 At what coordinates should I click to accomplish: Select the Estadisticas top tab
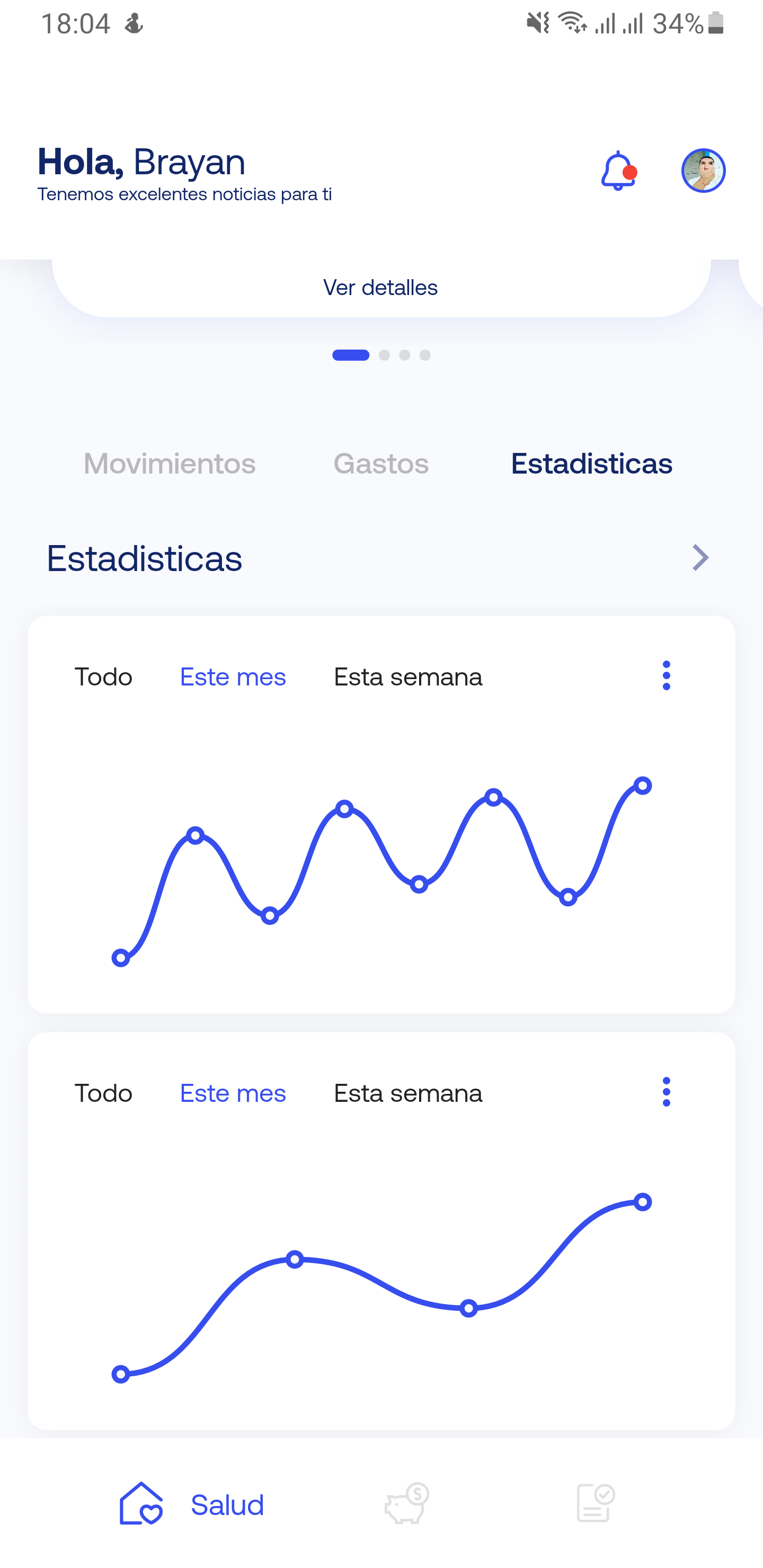(x=591, y=463)
